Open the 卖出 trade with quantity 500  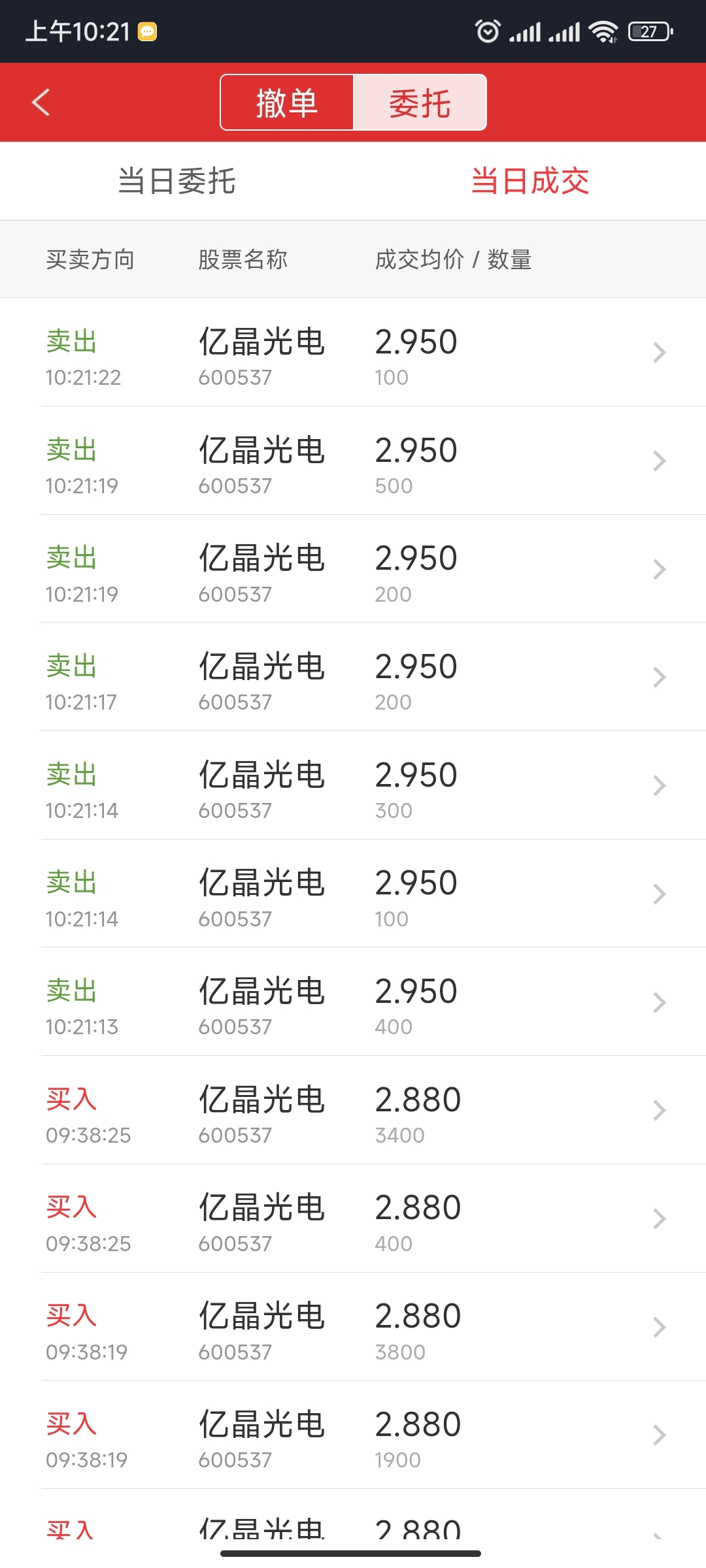(353, 461)
